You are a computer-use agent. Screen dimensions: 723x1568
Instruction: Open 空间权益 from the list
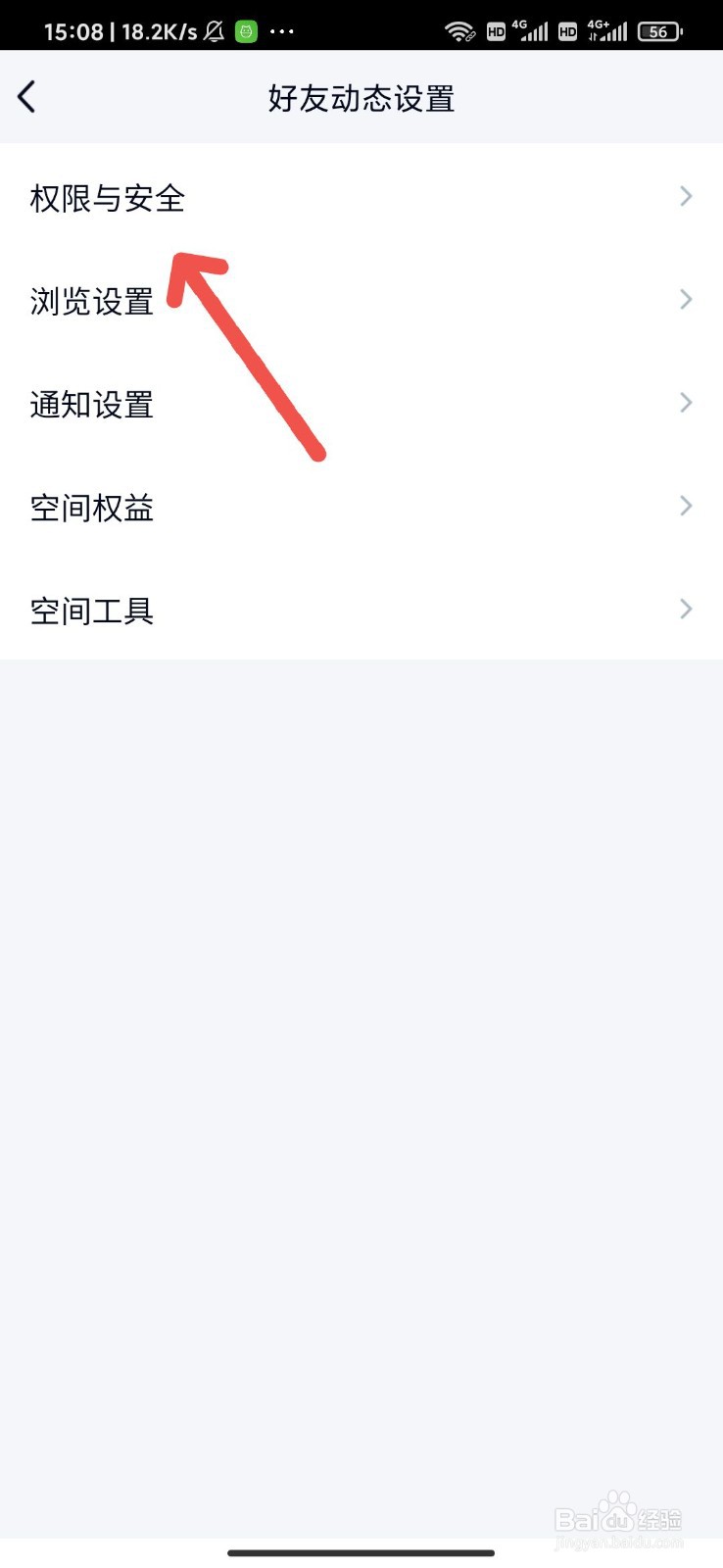(x=91, y=507)
